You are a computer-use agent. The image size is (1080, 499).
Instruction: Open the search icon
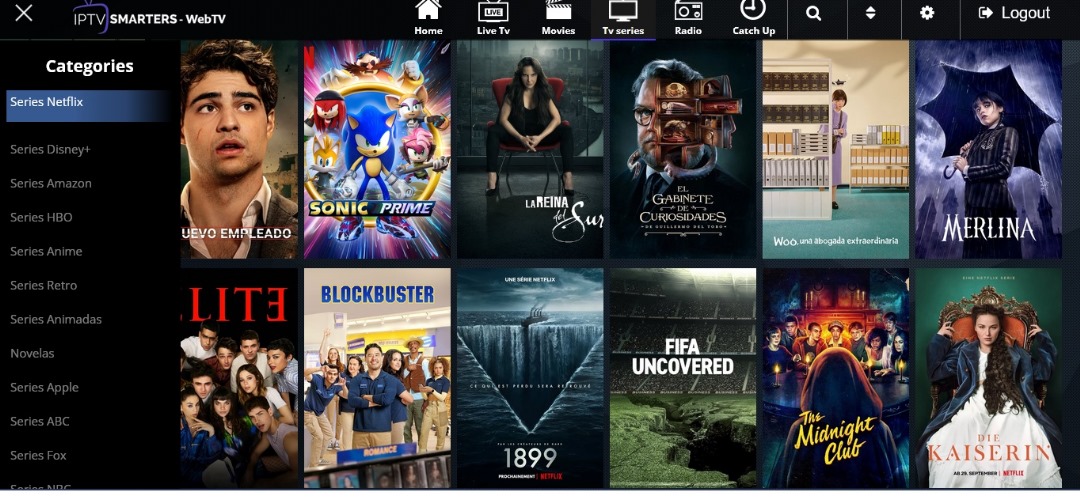[x=814, y=14]
